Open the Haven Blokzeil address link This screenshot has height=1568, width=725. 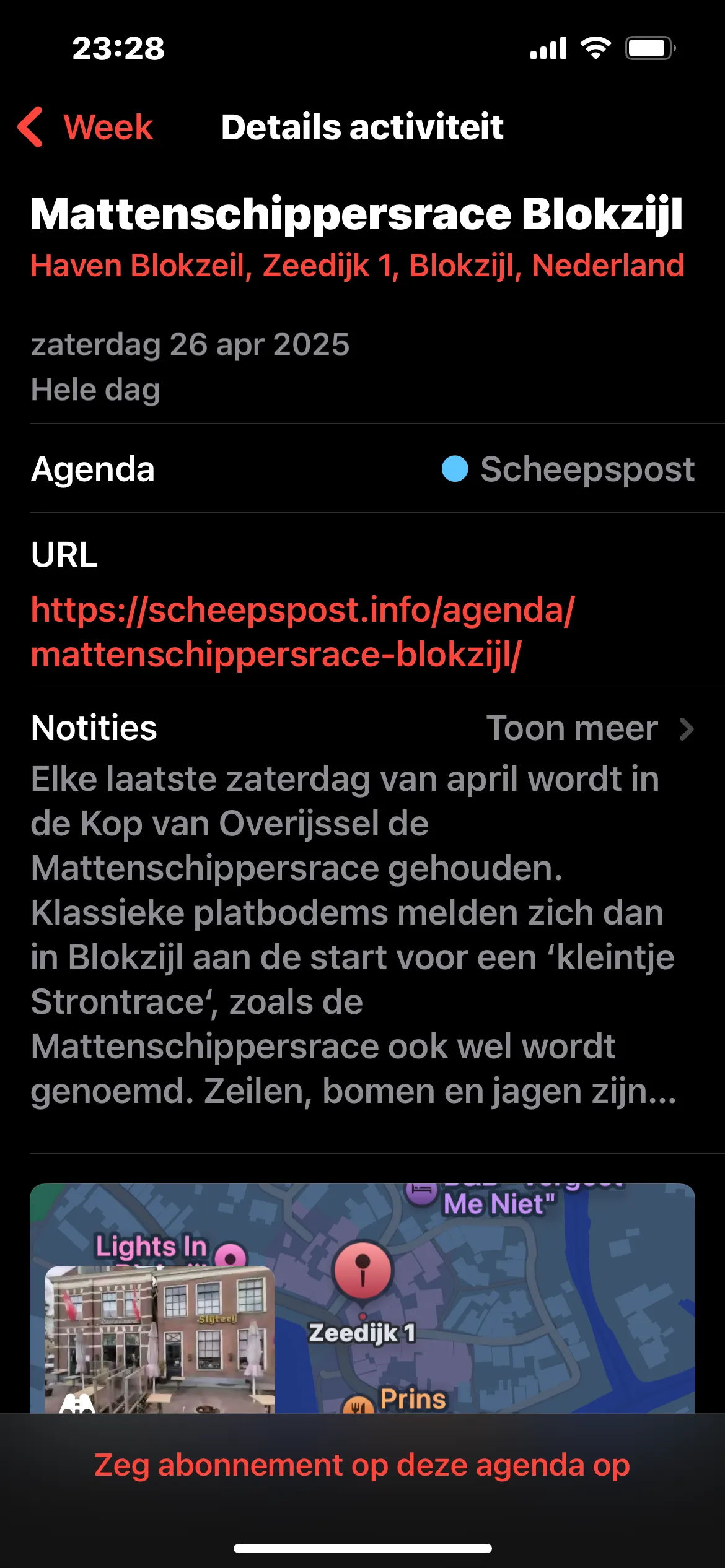pos(357,266)
